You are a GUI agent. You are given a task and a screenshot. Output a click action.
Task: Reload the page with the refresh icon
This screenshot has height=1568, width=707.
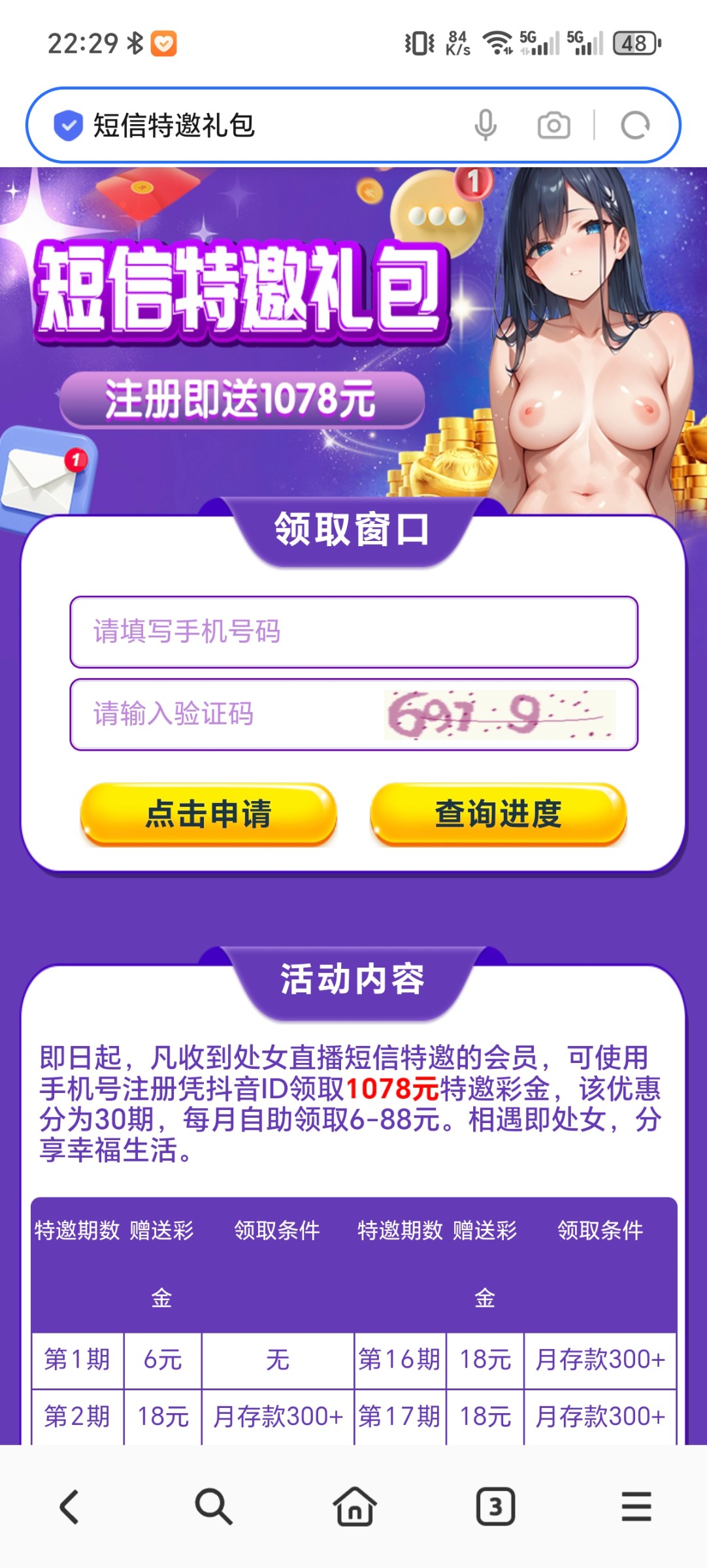[x=635, y=125]
